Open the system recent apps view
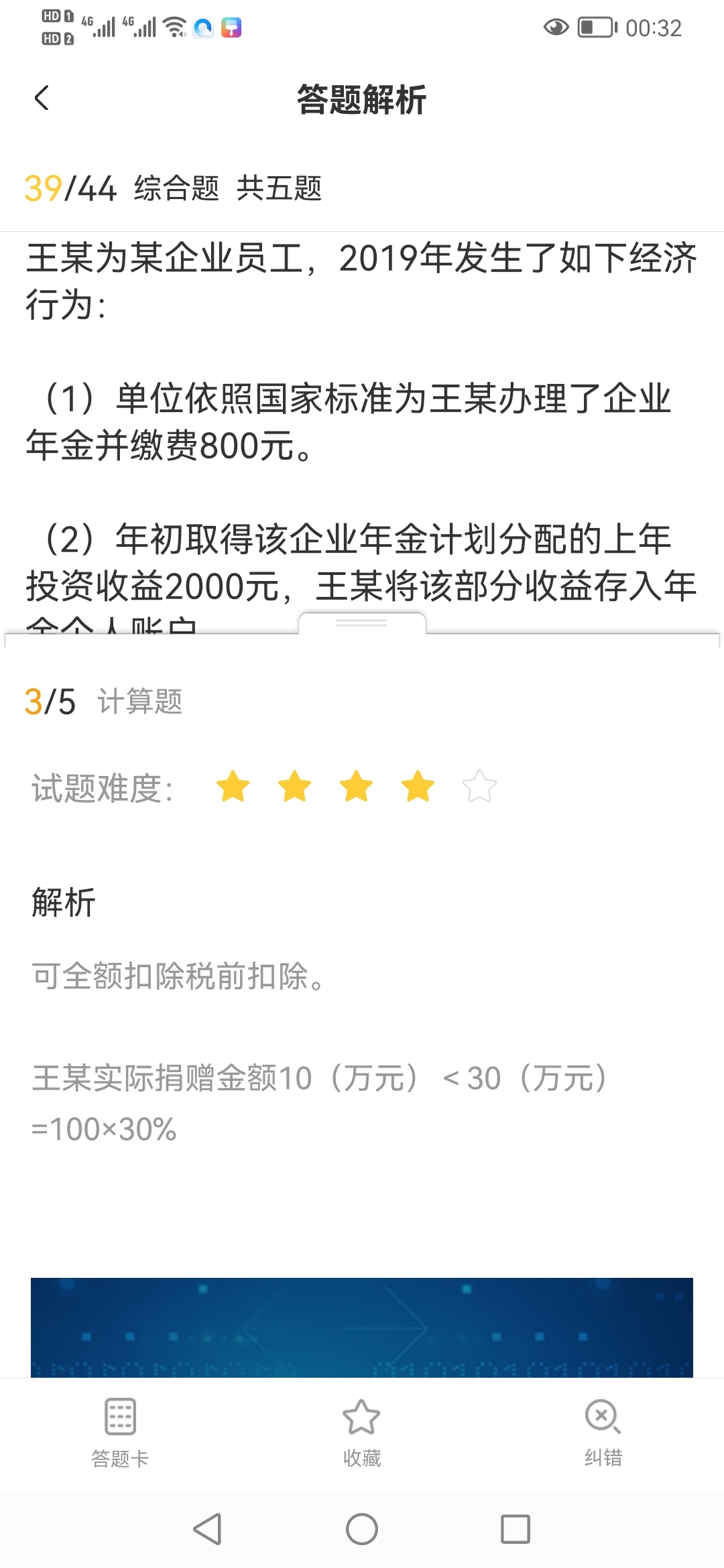Image resolution: width=724 pixels, height=1568 pixels. pyautogui.click(x=515, y=1529)
